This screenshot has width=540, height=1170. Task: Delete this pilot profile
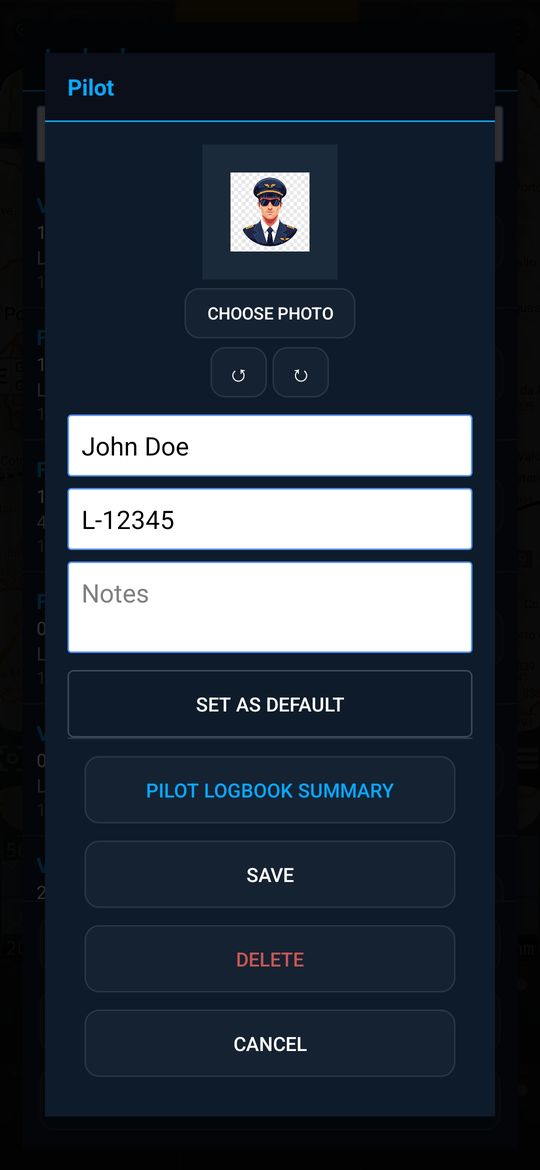[x=270, y=959]
